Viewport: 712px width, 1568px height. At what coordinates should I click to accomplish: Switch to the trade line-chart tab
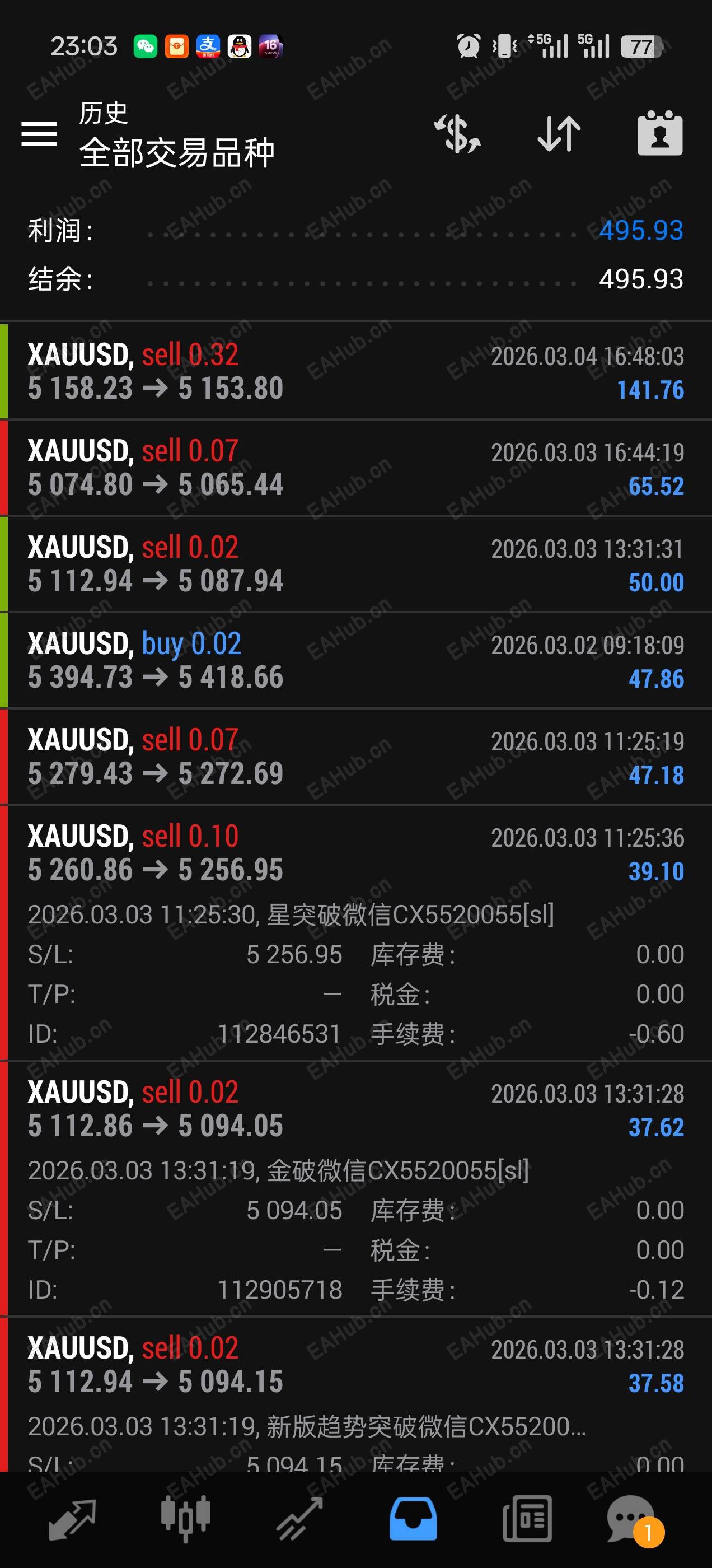(299, 1518)
